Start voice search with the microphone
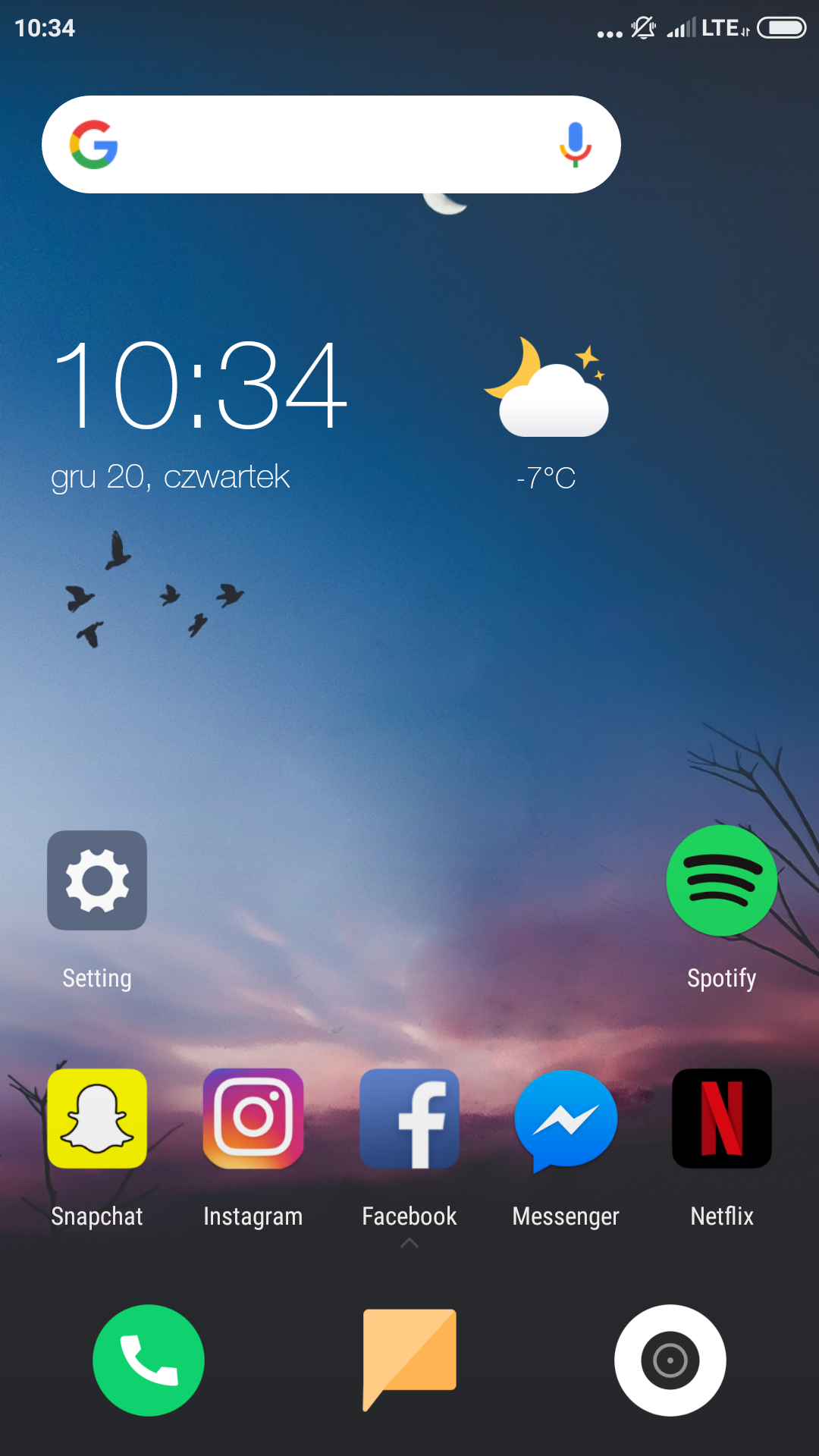Image resolution: width=819 pixels, height=1456 pixels. 575,144
